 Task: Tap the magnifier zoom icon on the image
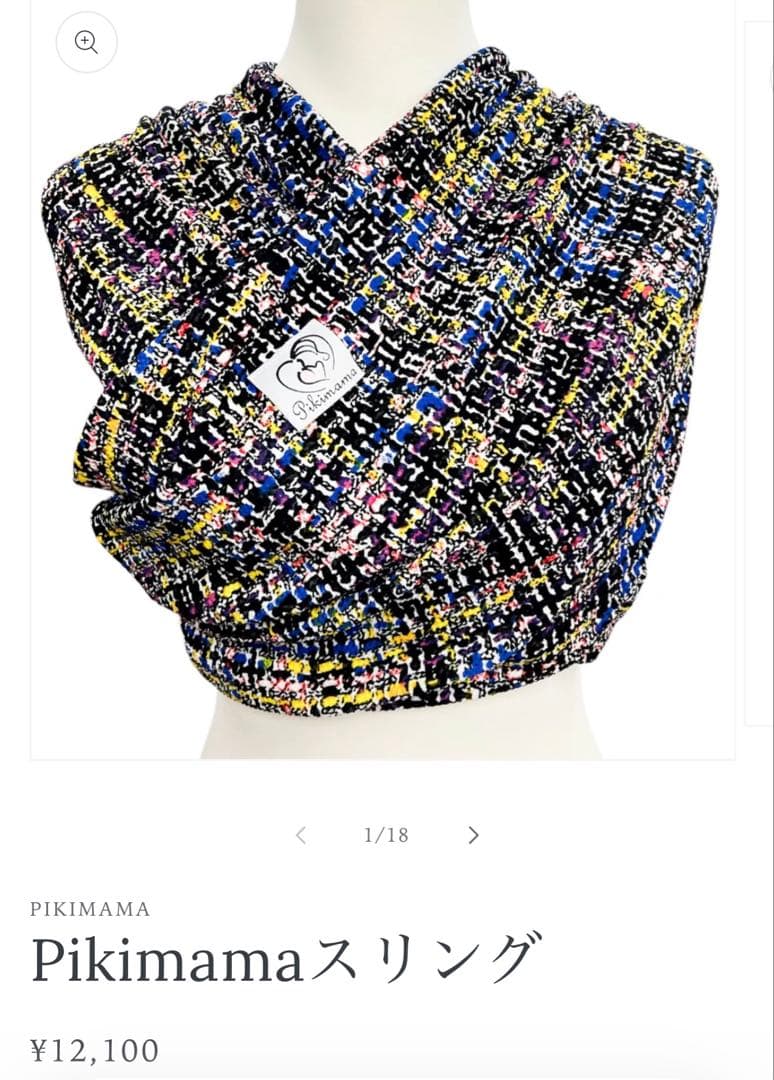[x=86, y=42]
